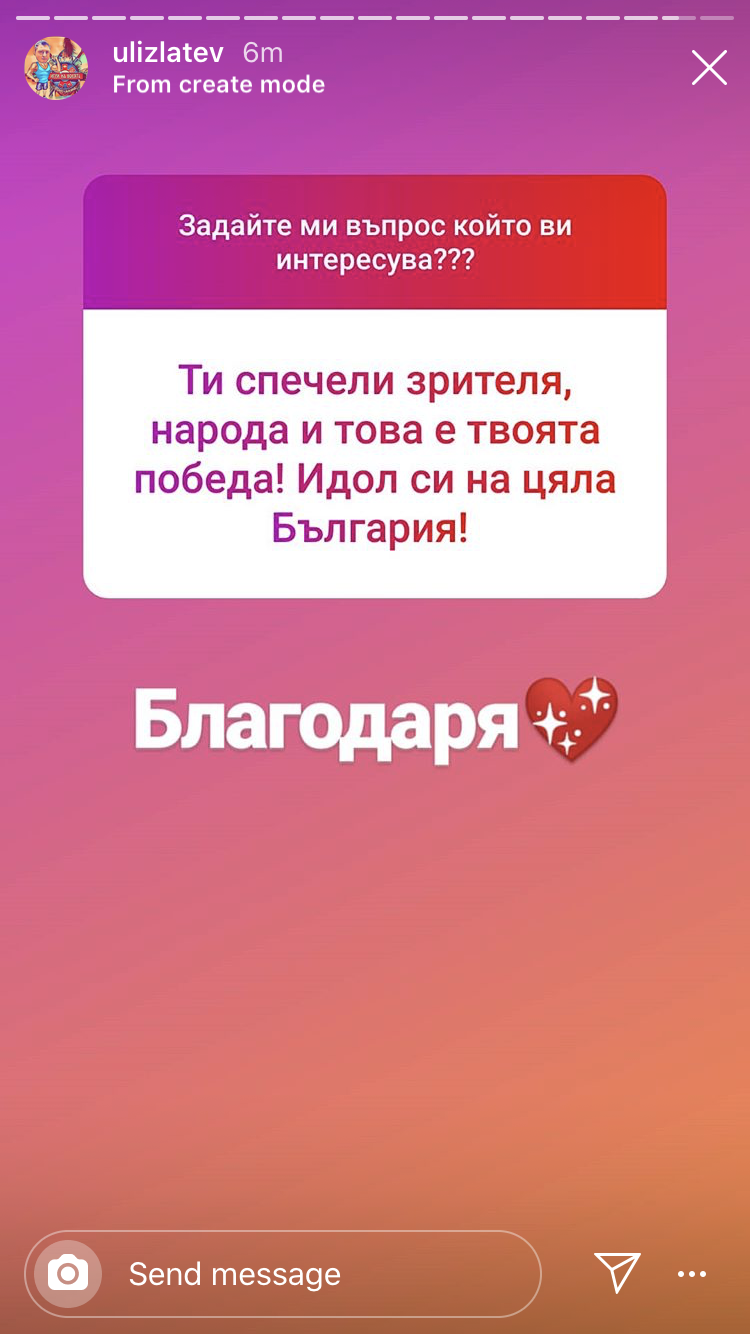The width and height of the screenshot is (750, 1334).
Task: Tap the ulizlatev username
Action: [x=168, y=53]
